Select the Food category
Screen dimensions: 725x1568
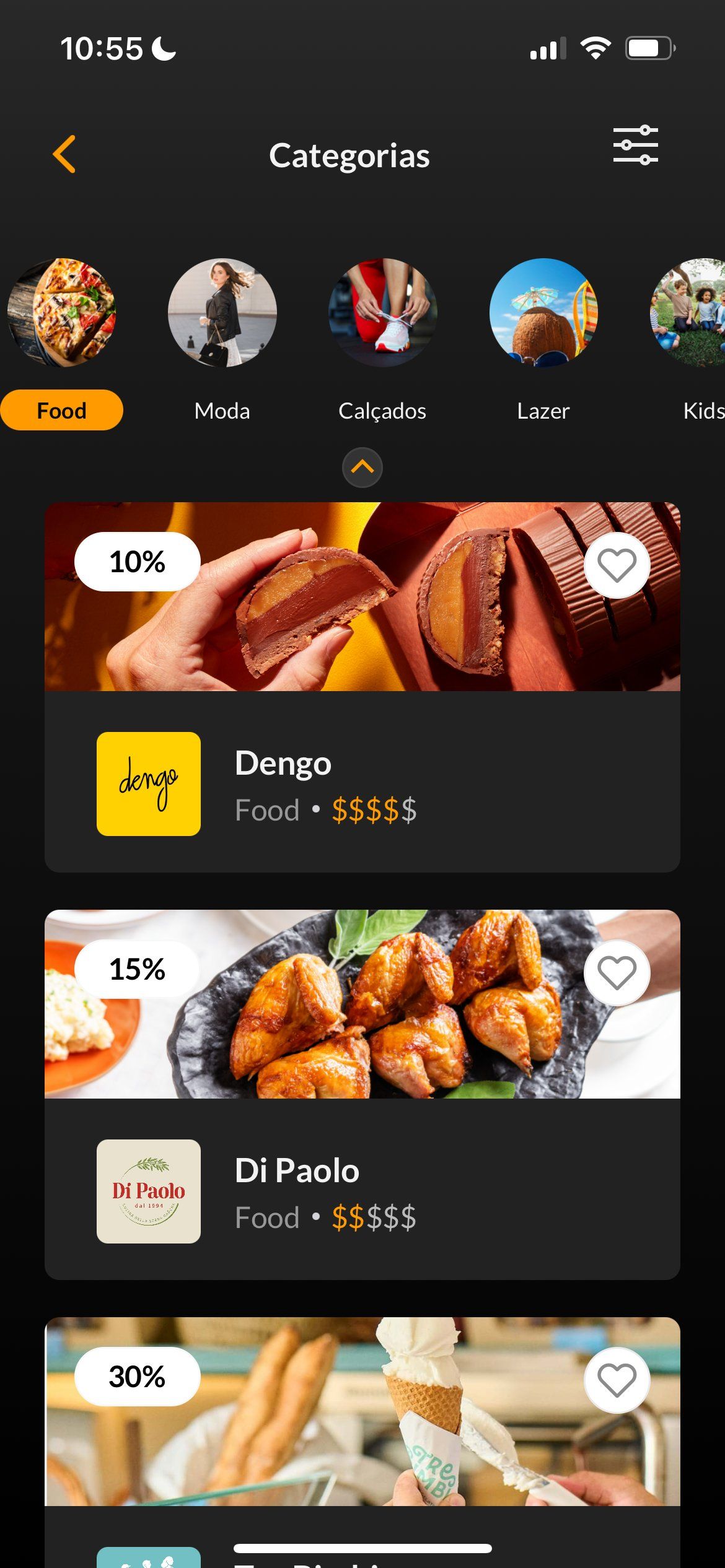tap(61, 410)
